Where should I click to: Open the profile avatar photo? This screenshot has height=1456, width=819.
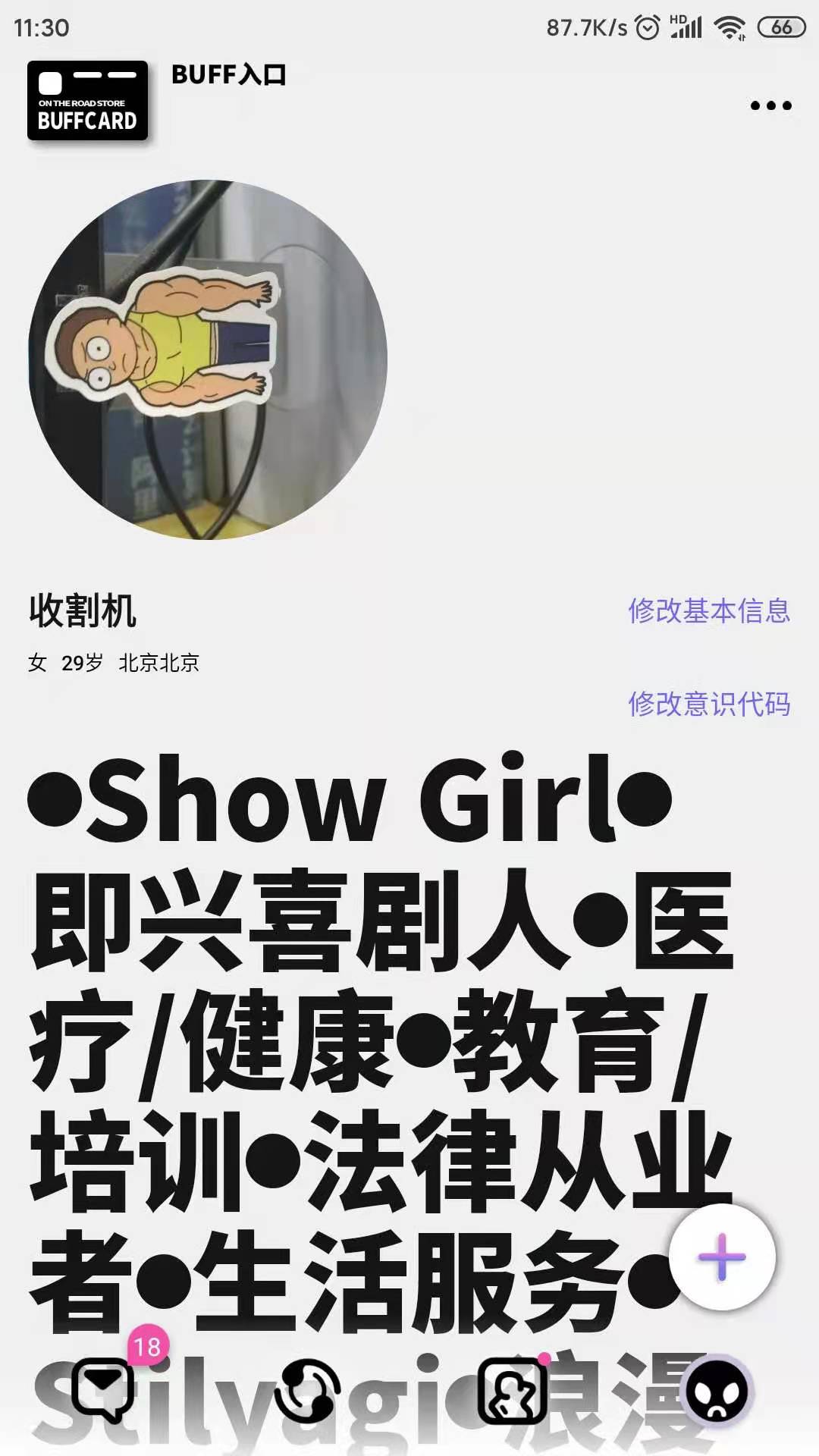pyautogui.click(x=208, y=359)
